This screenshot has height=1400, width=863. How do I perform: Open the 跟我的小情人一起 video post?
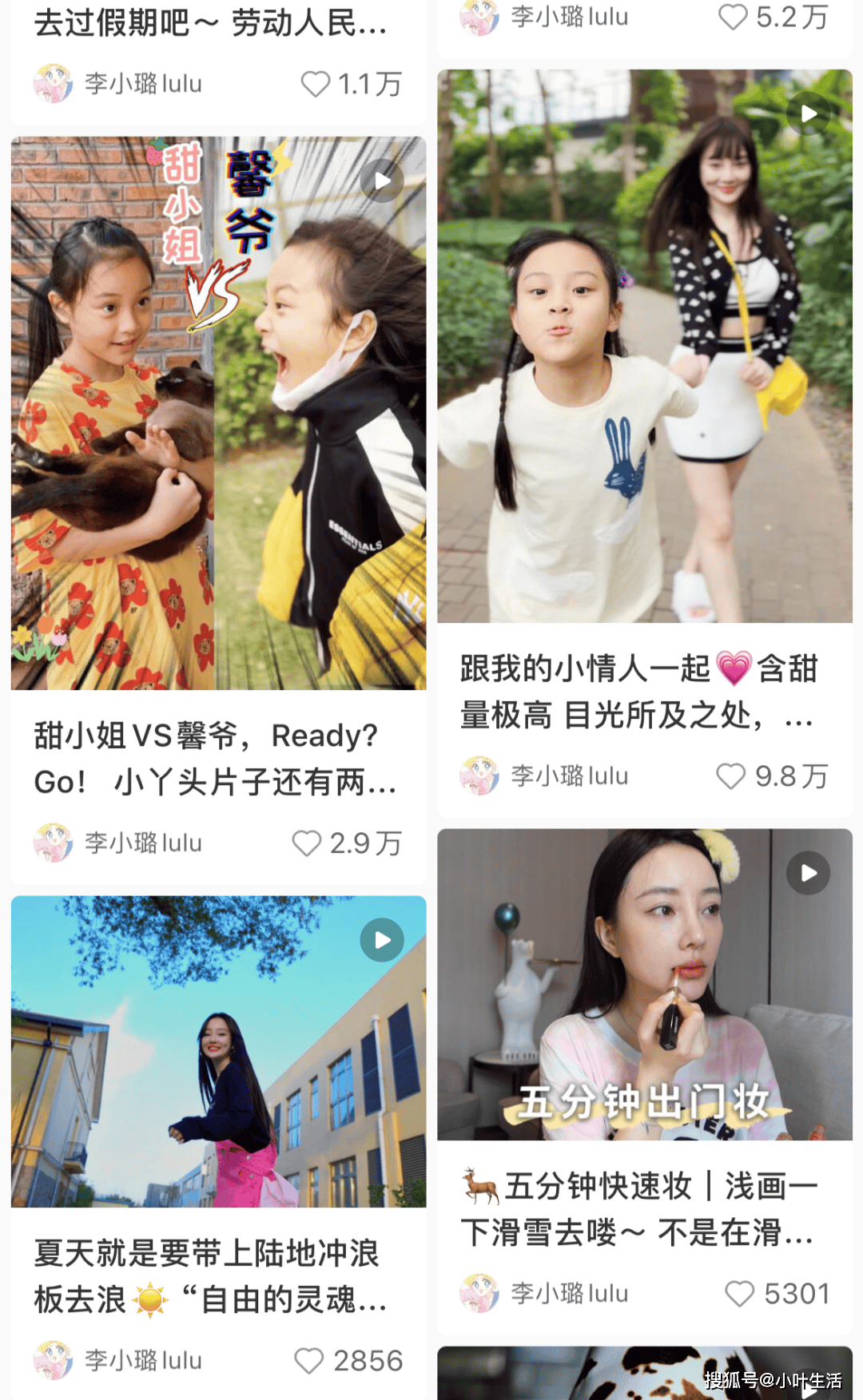(x=645, y=346)
